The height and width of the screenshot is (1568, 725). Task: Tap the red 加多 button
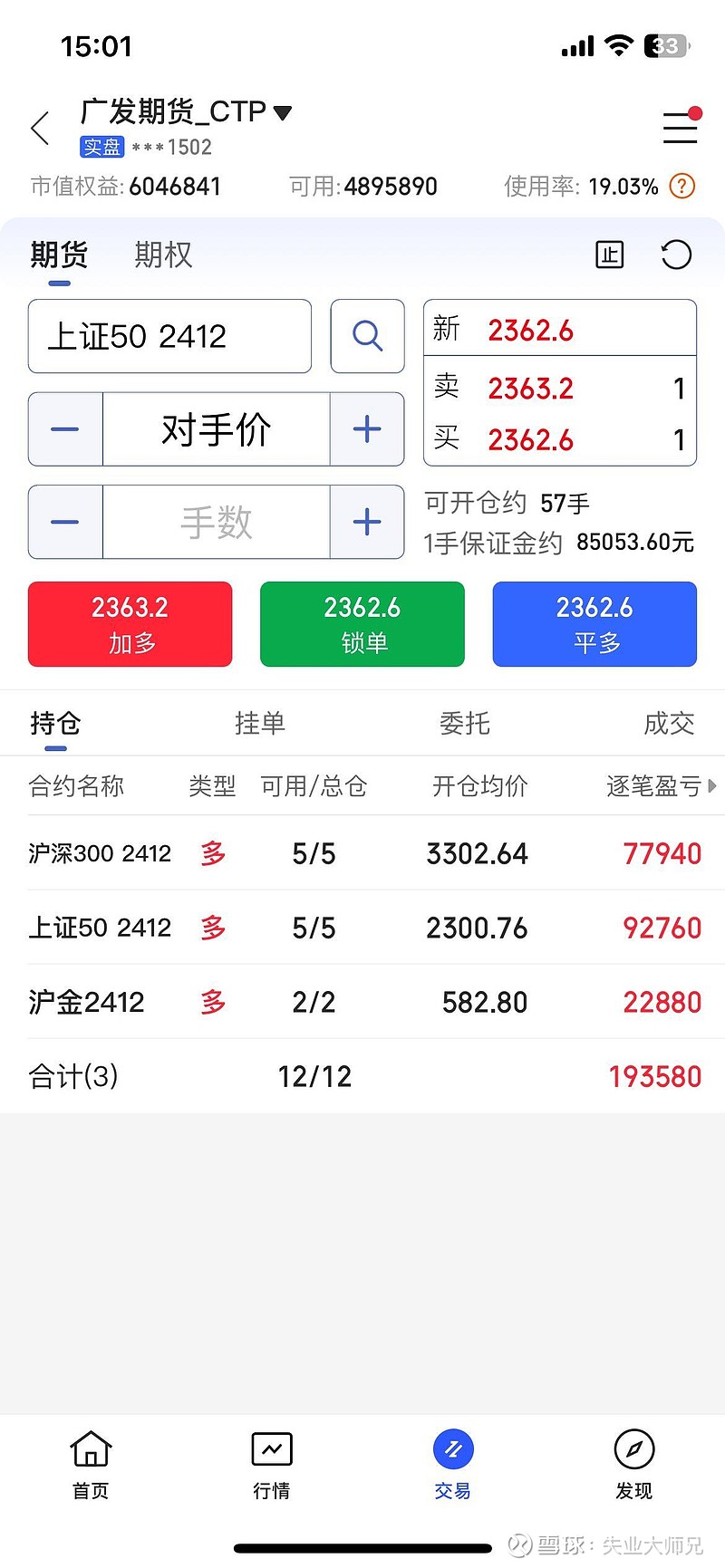[130, 624]
